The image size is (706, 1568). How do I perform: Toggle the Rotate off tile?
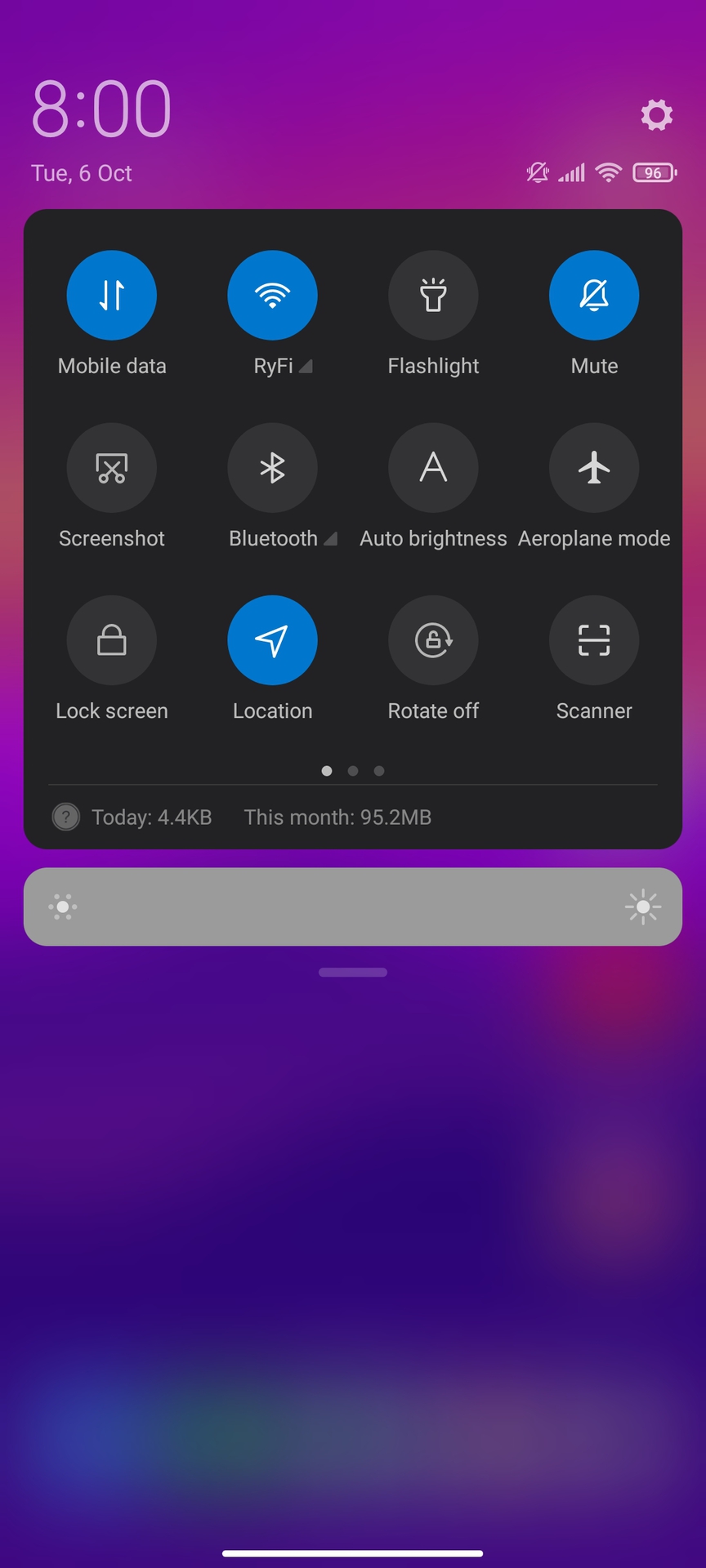tap(433, 640)
